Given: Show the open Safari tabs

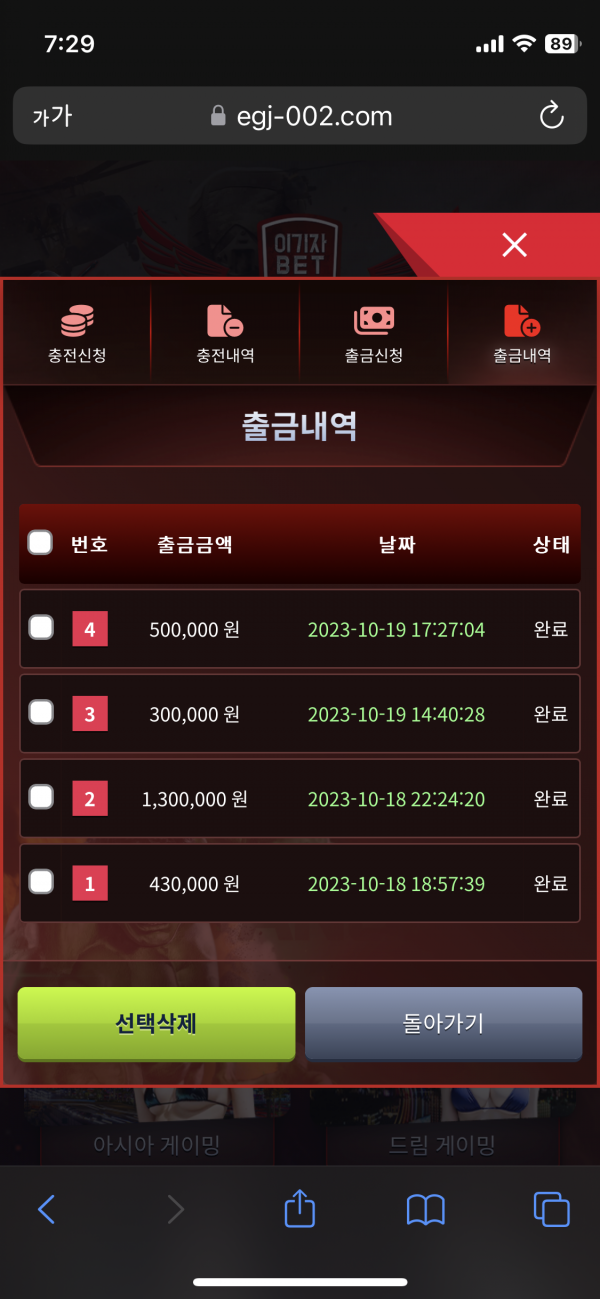Looking at the screenshot, I should pyautogui.click(x=551, y=1210).
